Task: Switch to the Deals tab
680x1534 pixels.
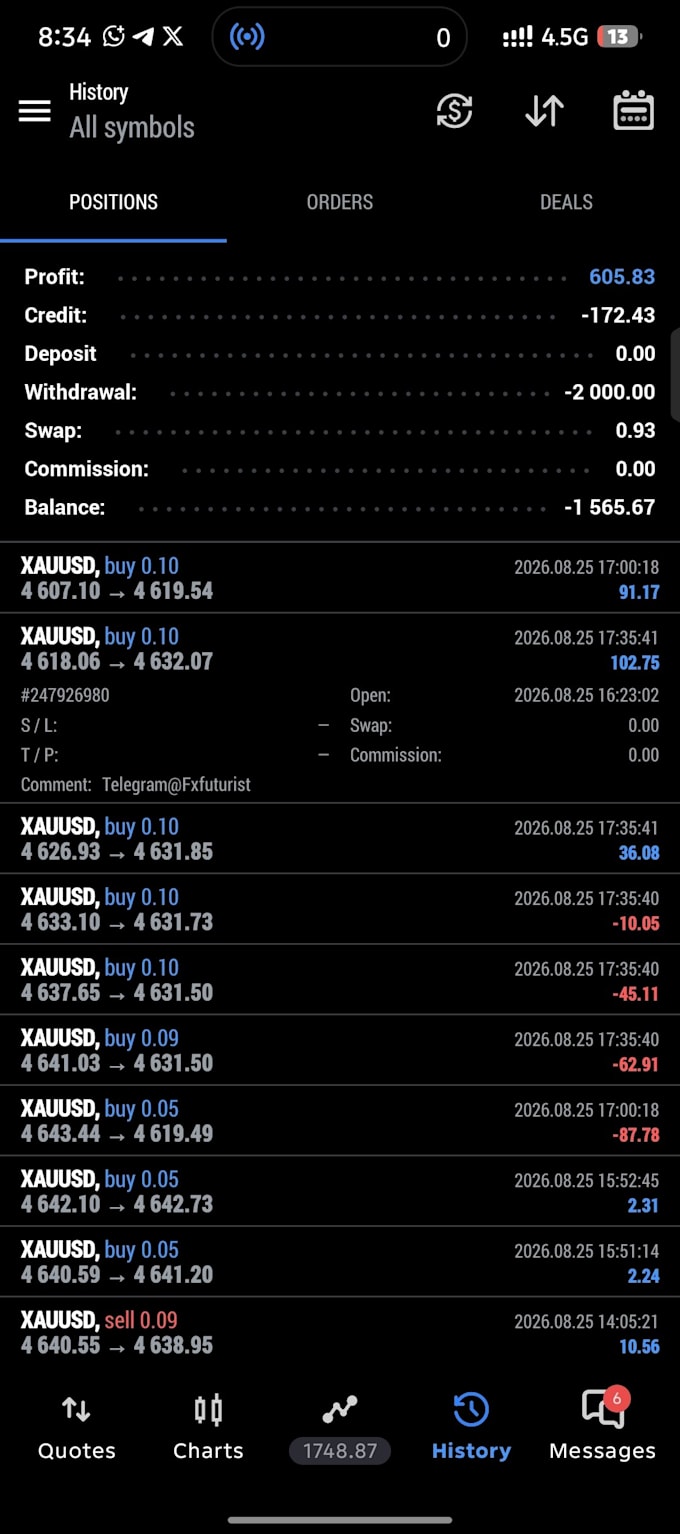Action: (566, 202)
